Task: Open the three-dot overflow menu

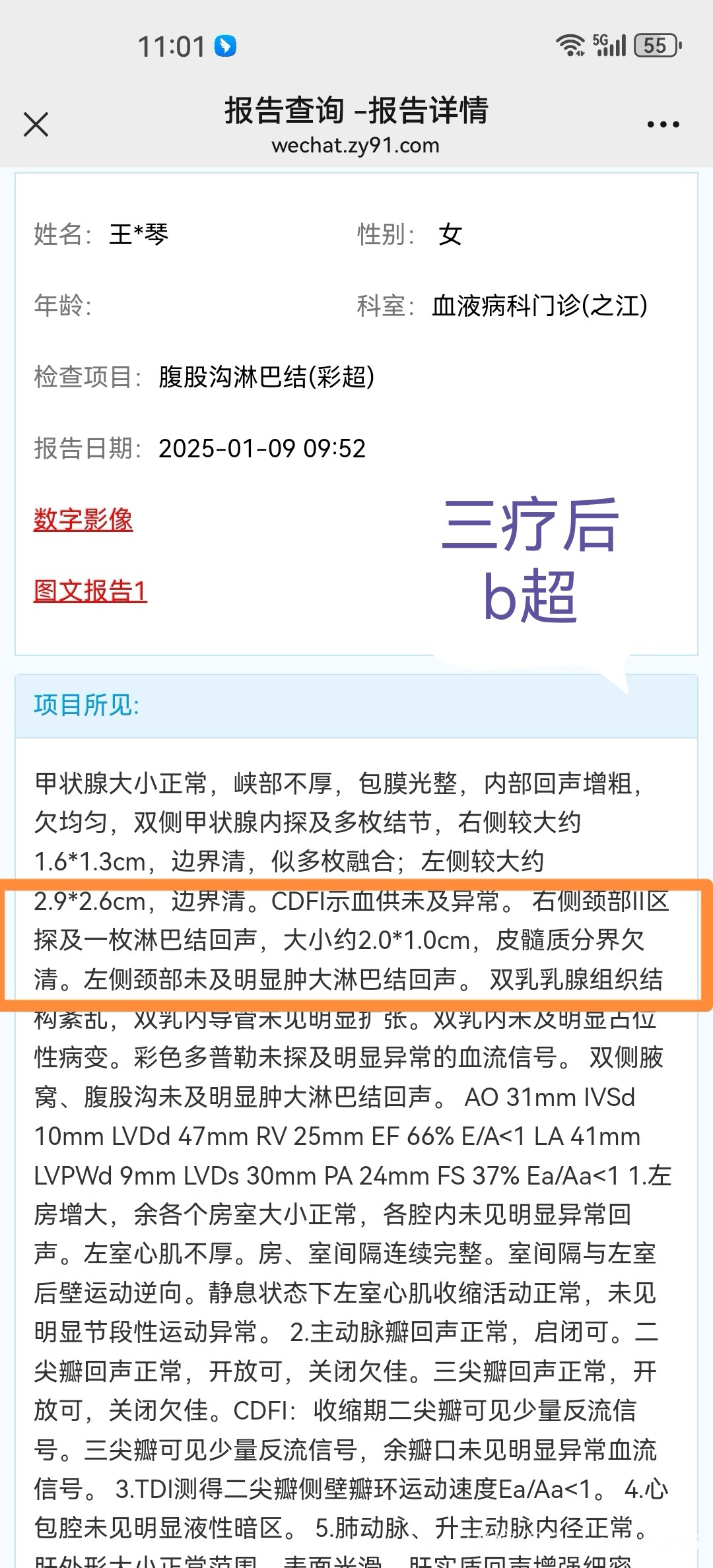Action: point(663,124)
